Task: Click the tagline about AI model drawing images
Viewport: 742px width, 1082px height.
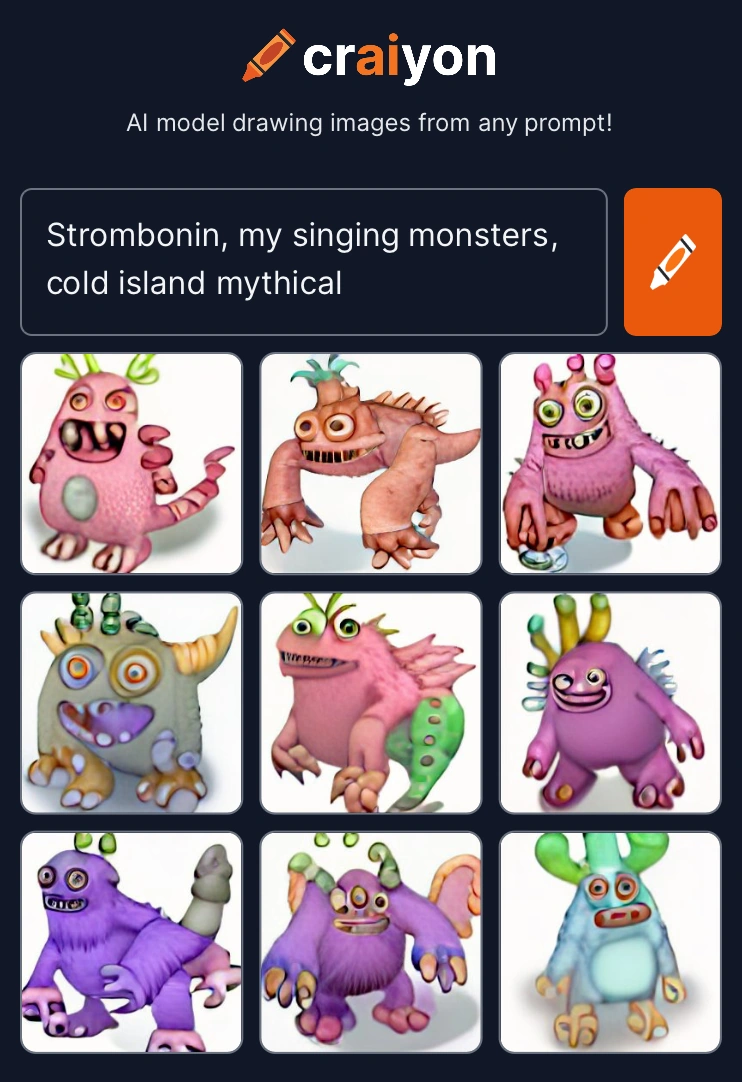Action: tap(371, 123)
